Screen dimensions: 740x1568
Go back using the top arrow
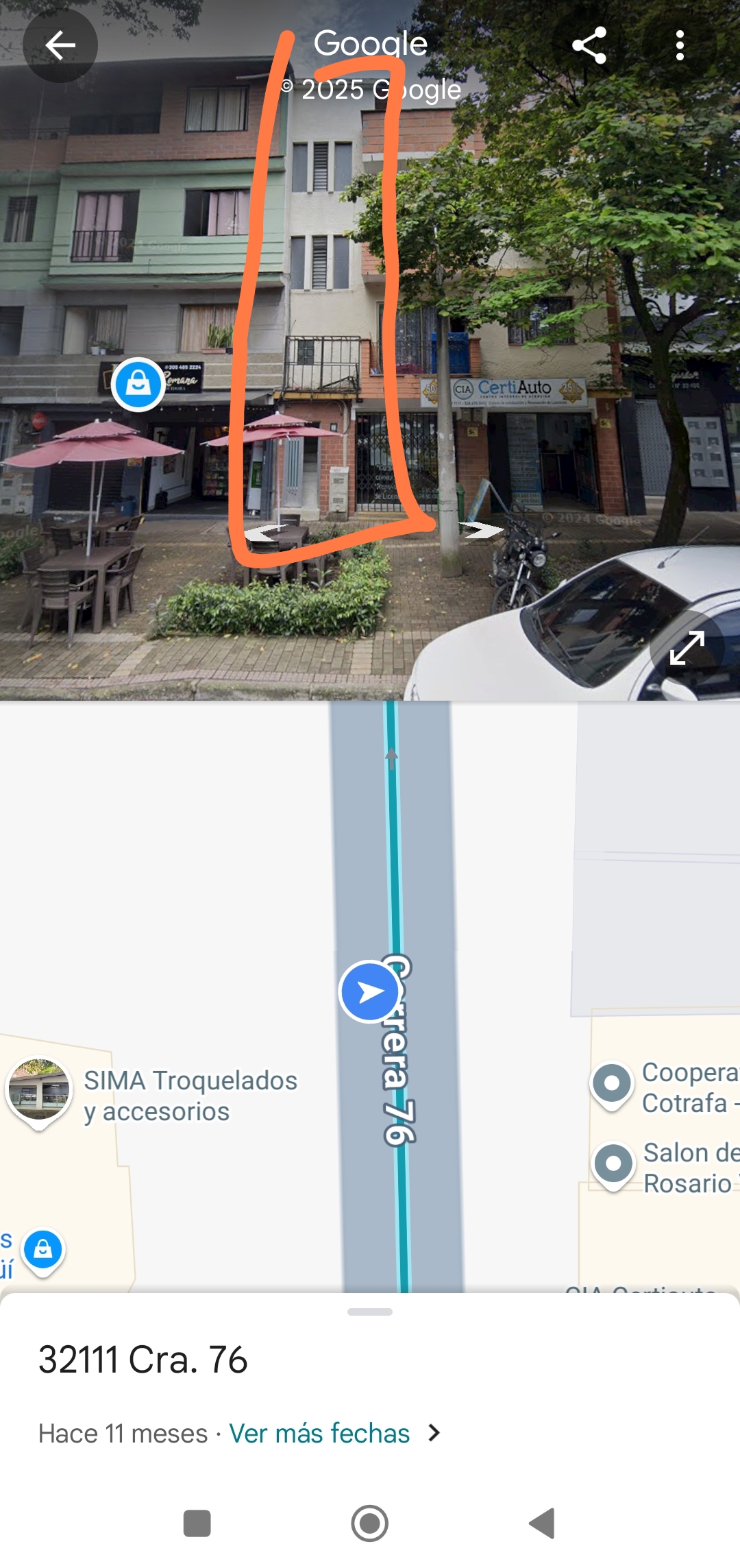[60, 46]
